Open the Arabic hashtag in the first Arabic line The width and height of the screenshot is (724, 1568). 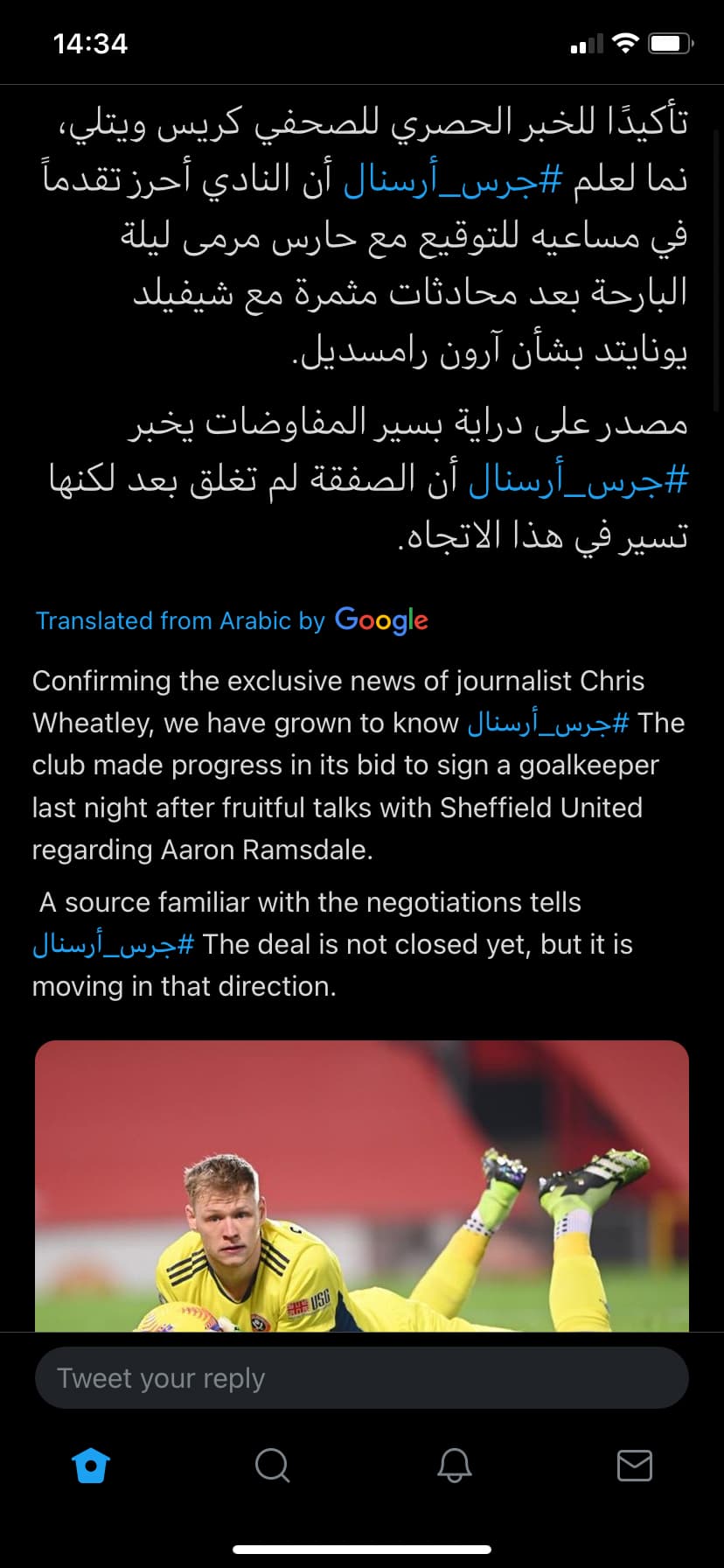pyautogui.click(x=453, y=179)
